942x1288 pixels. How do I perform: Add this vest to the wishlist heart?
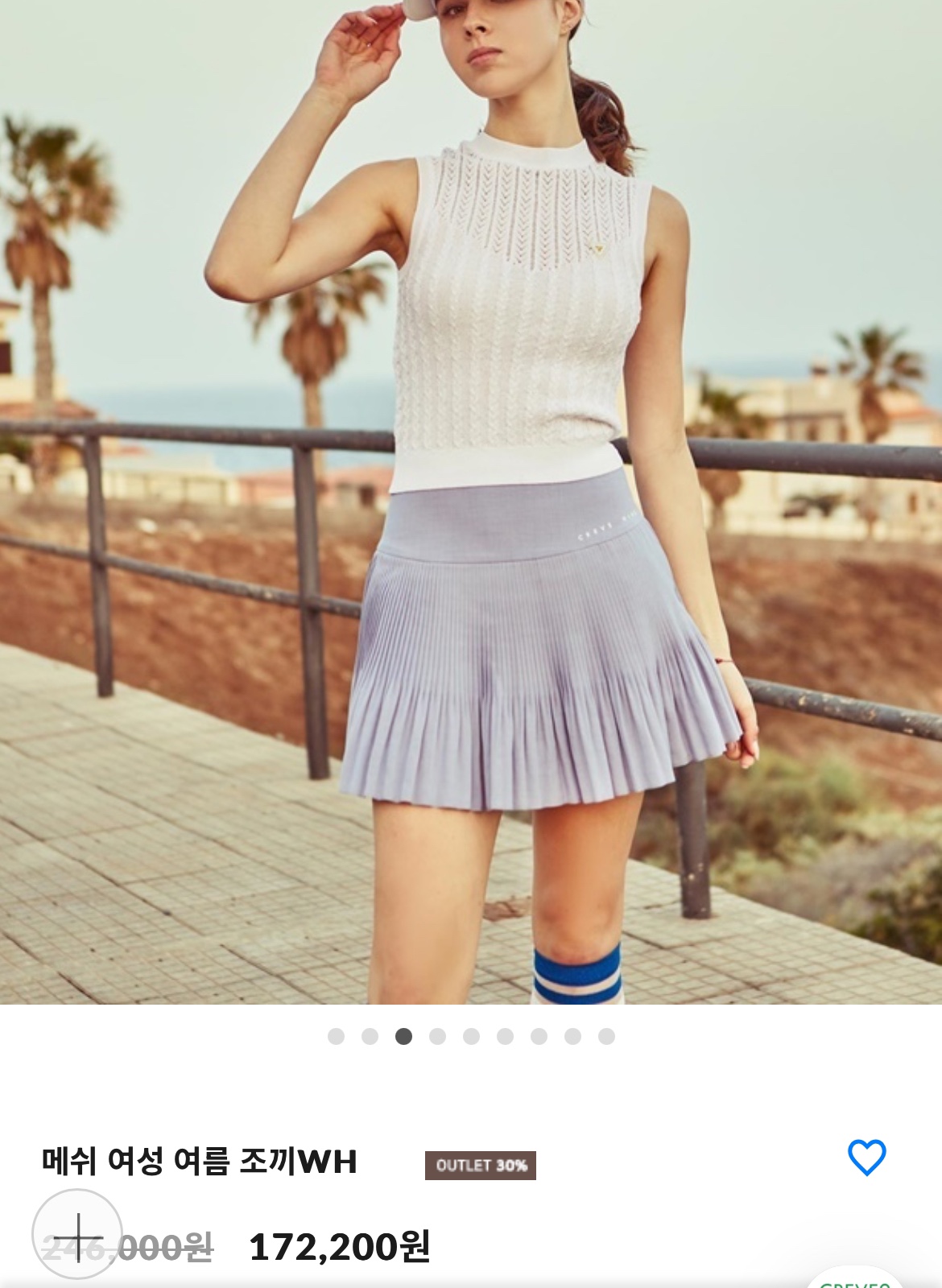point(866,1158)
